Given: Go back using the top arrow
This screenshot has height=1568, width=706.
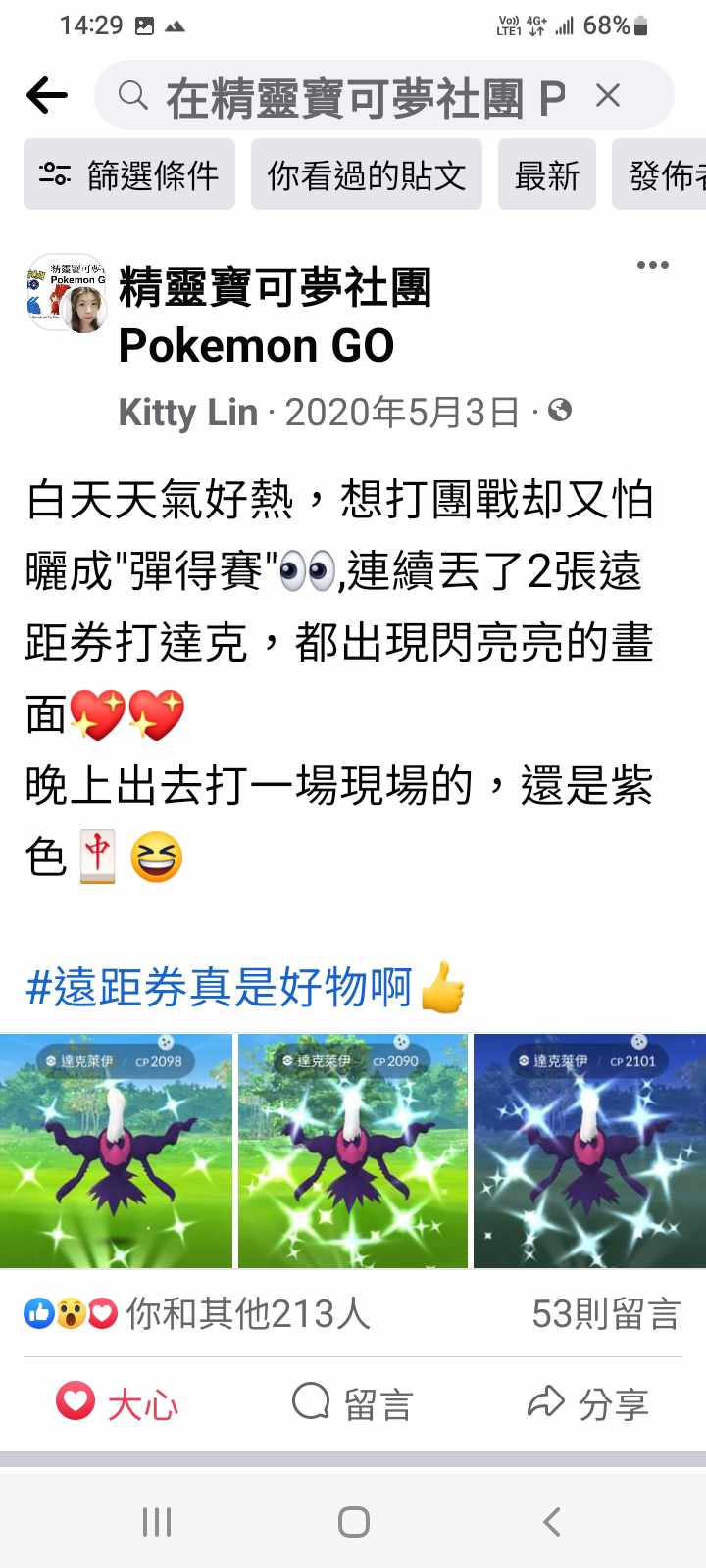Looking at the screenshot, I should 47,96.
